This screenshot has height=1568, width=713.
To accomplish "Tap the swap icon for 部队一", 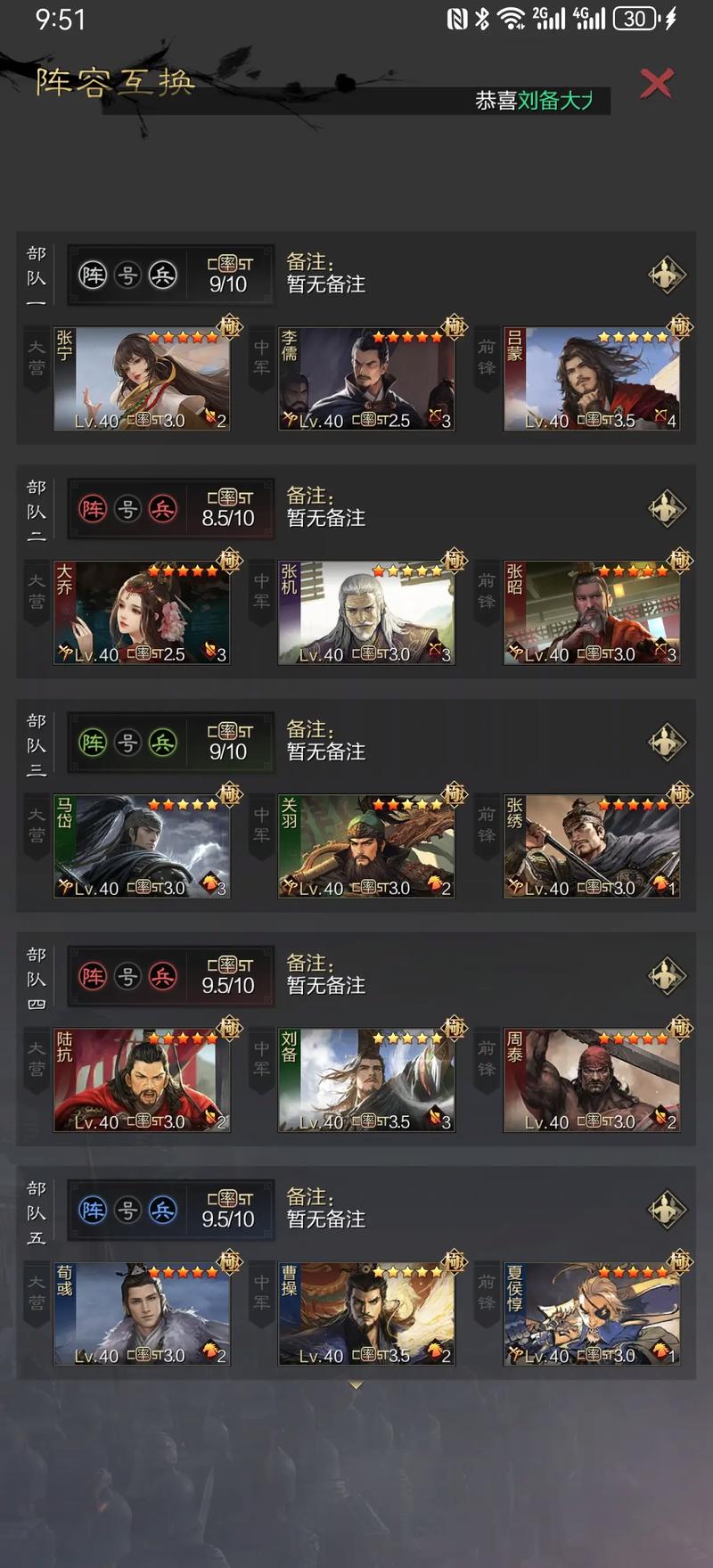I will coord(667,275).
